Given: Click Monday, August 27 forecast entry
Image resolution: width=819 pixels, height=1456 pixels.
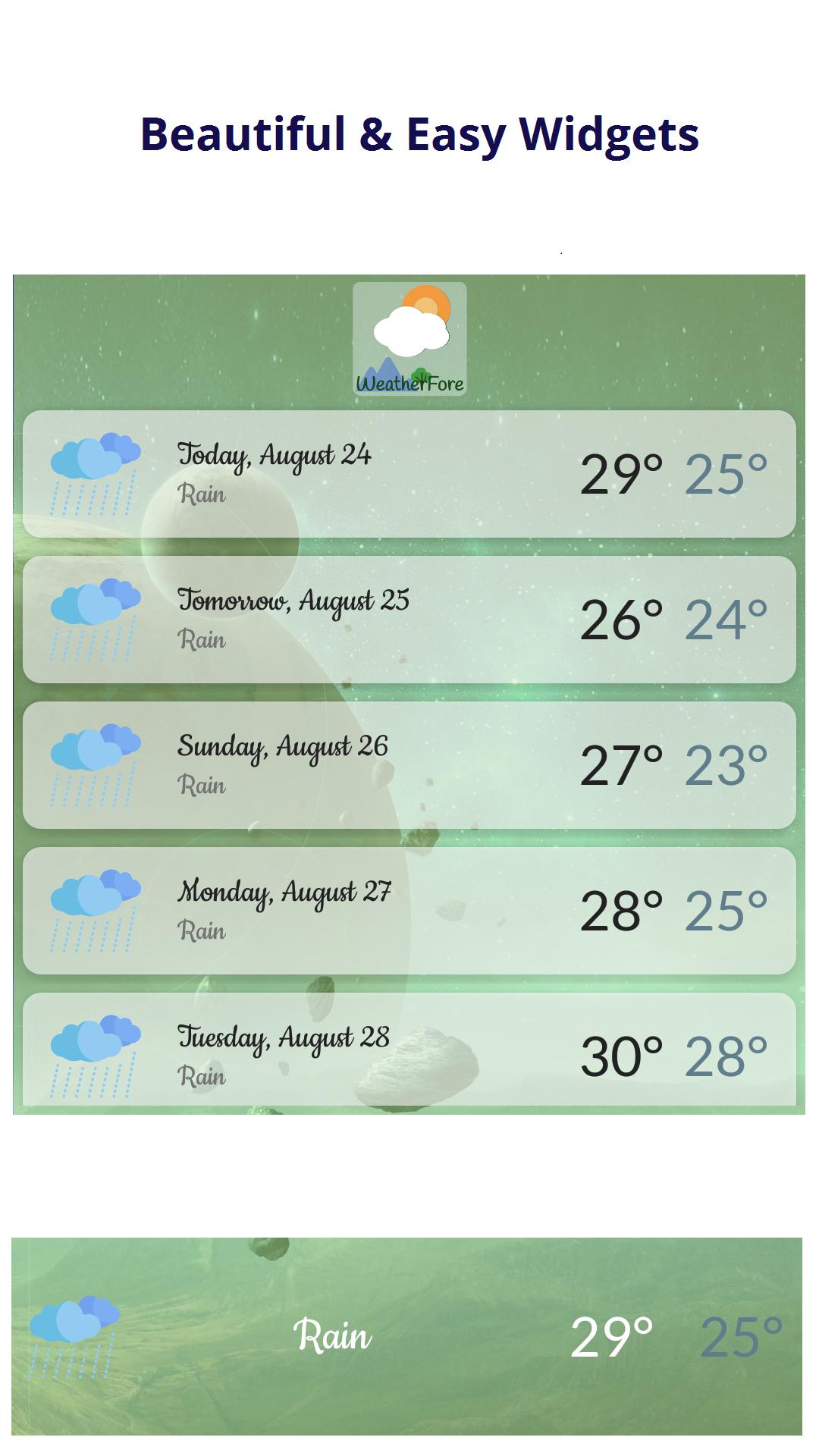Looking at the screenshot, I should coord(409,910).
